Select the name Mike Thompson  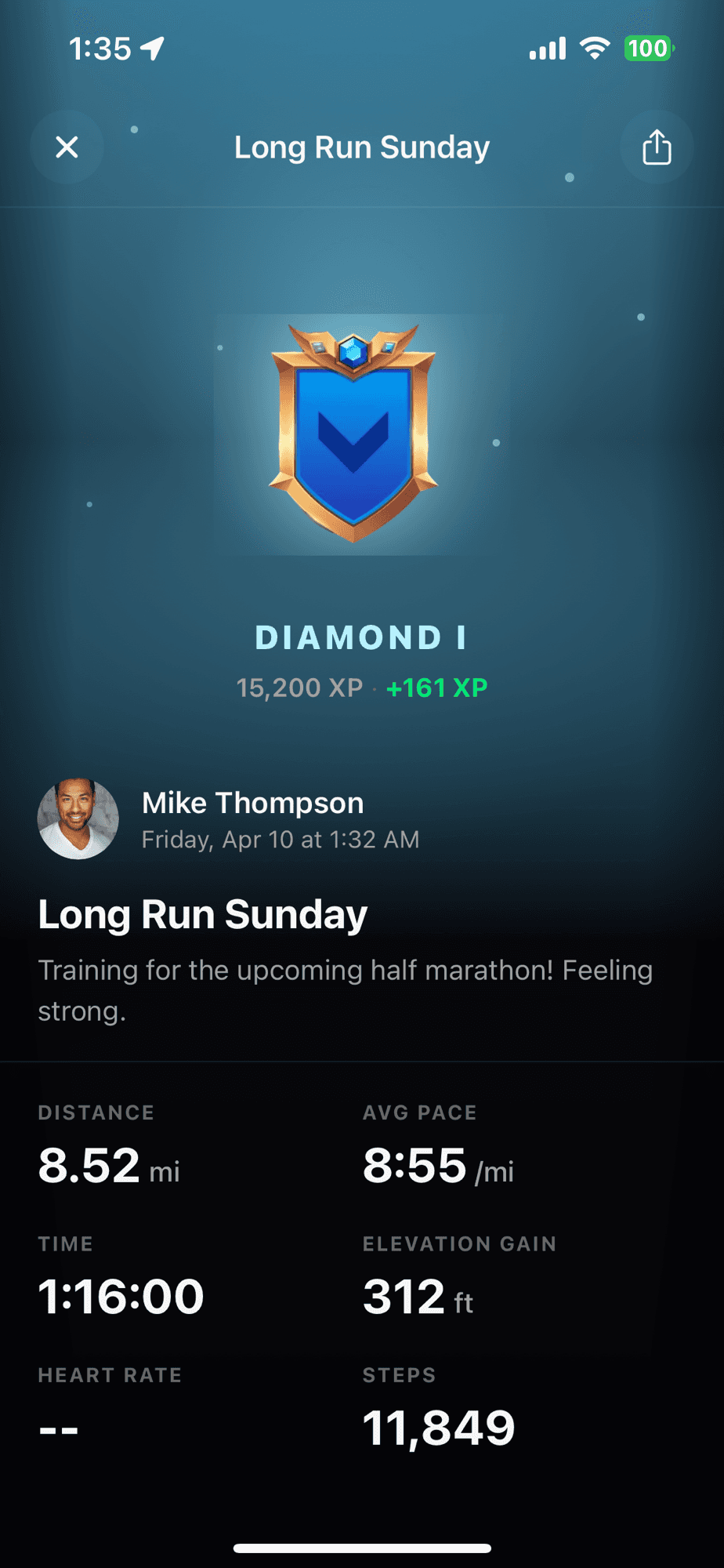pos(252,802)
